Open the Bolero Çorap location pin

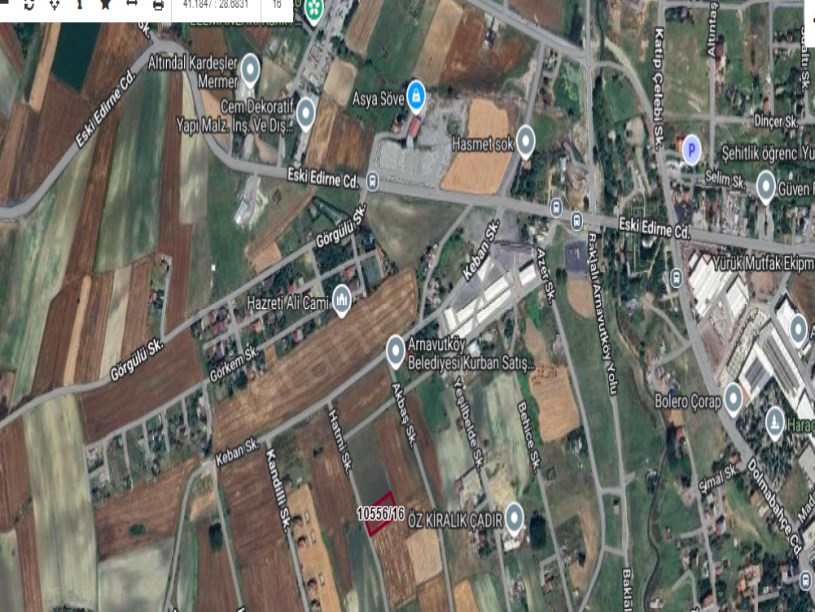(733, 399)
